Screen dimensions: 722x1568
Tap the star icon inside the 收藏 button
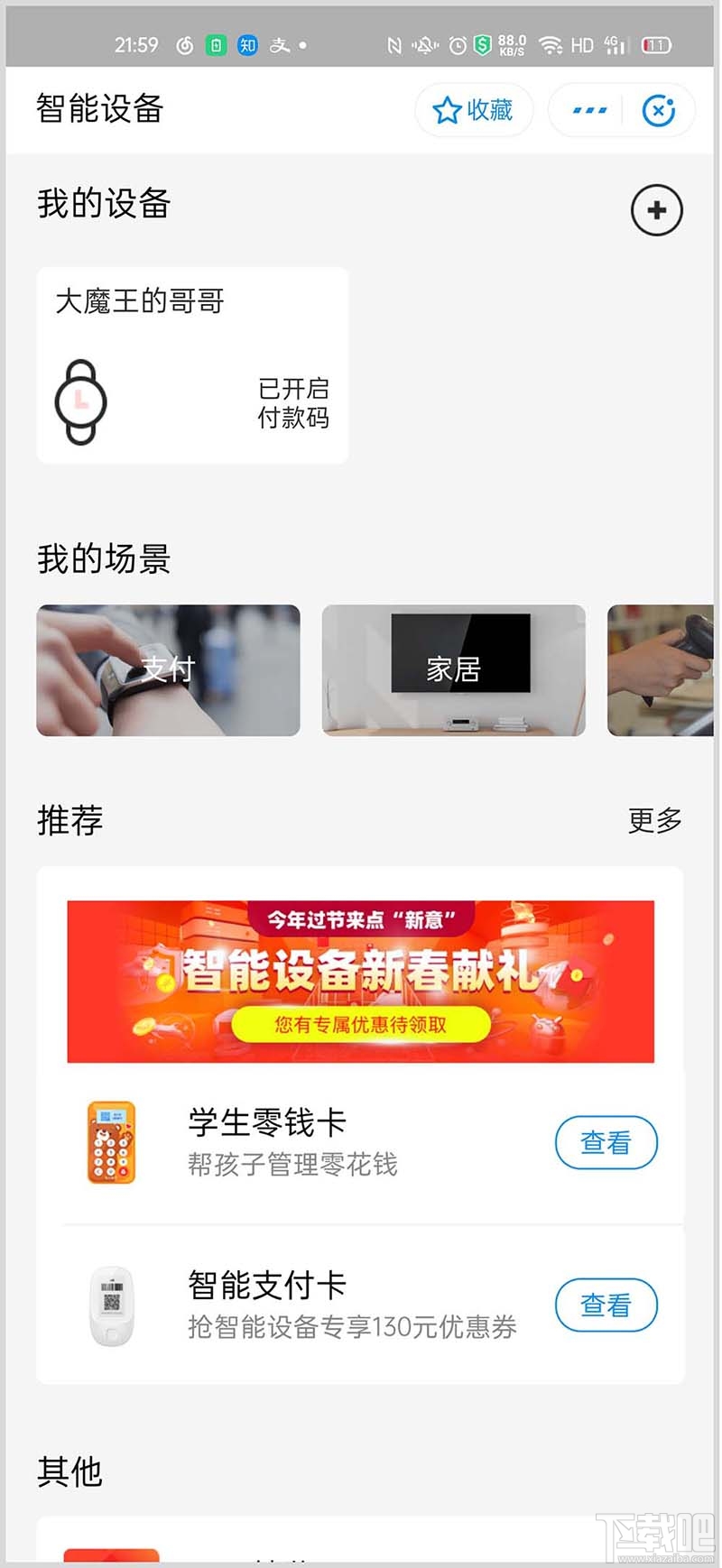click(448, 110)
